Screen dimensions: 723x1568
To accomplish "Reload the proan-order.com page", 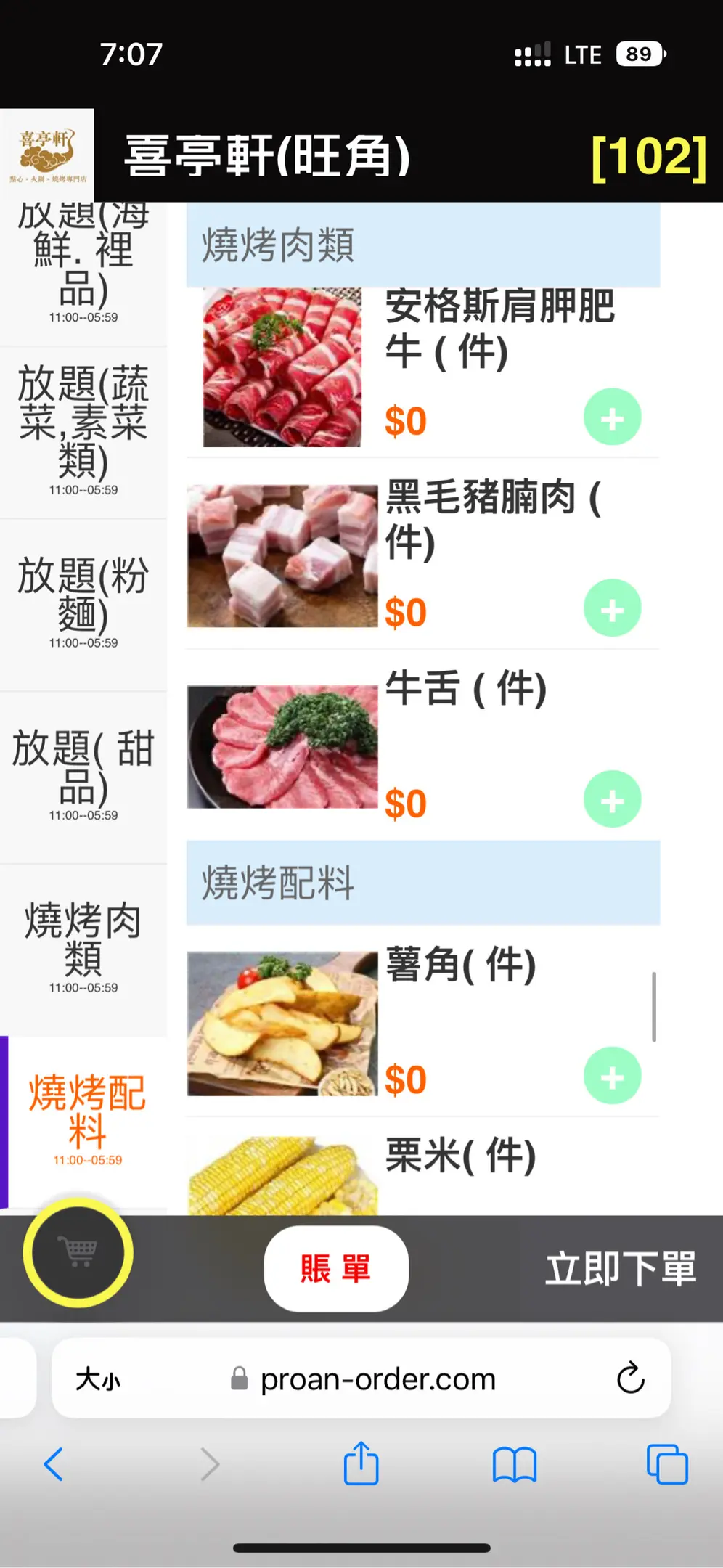I will [630, 1378].
